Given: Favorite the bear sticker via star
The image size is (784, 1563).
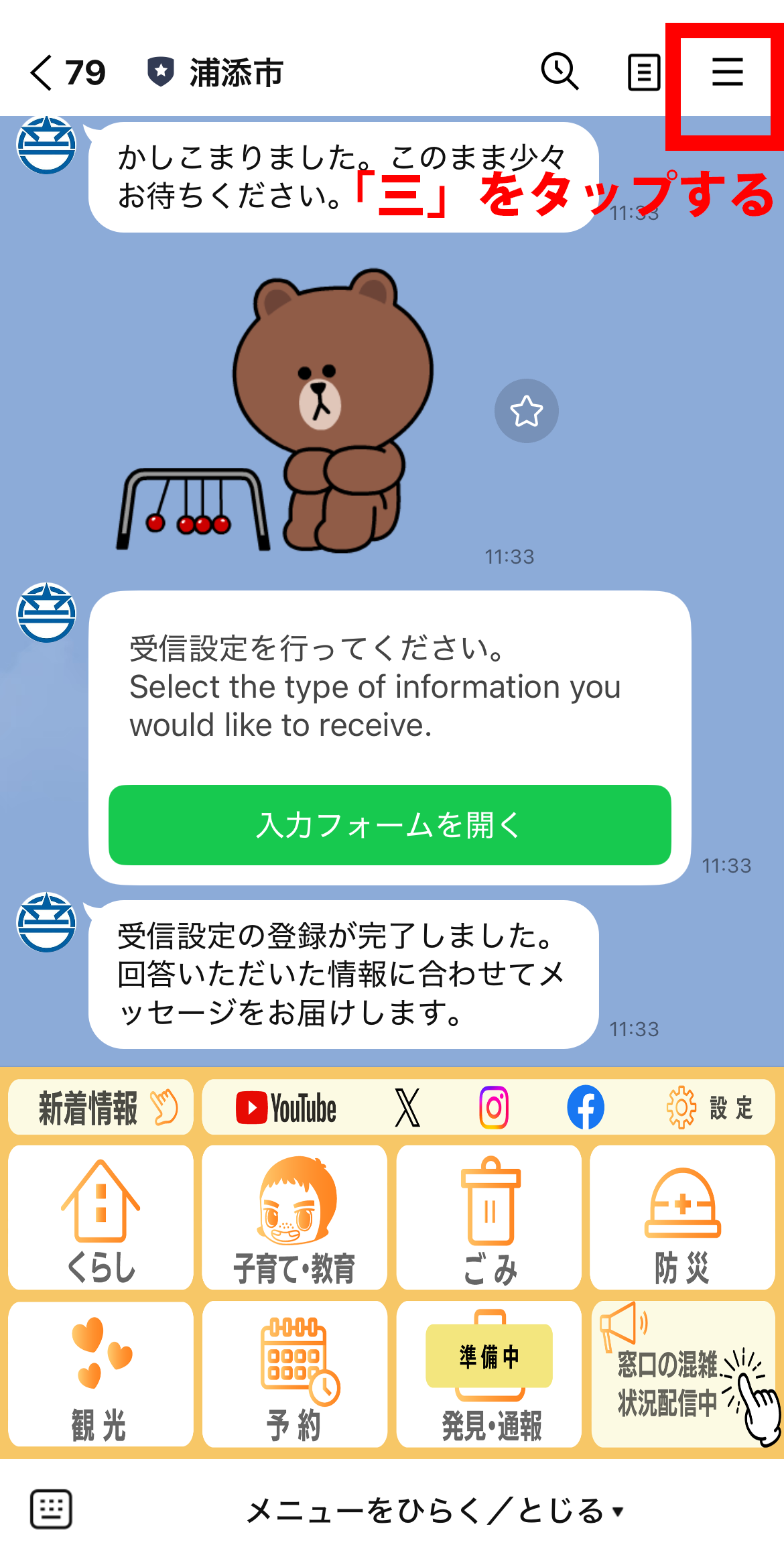Looking at the screenshot, I should pos(527,410).
